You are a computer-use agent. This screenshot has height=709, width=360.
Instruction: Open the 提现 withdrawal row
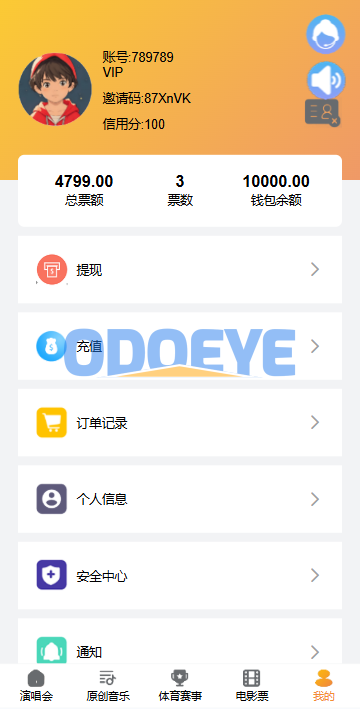[180, 269]
